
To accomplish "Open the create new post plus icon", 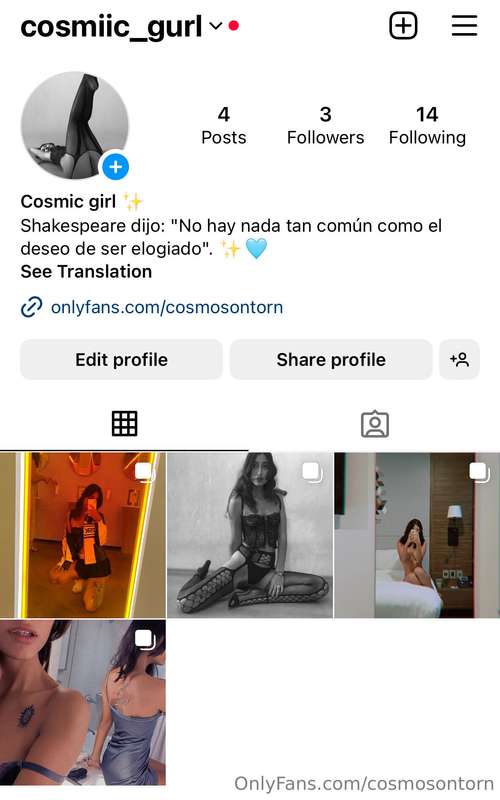I will [403, 26].
